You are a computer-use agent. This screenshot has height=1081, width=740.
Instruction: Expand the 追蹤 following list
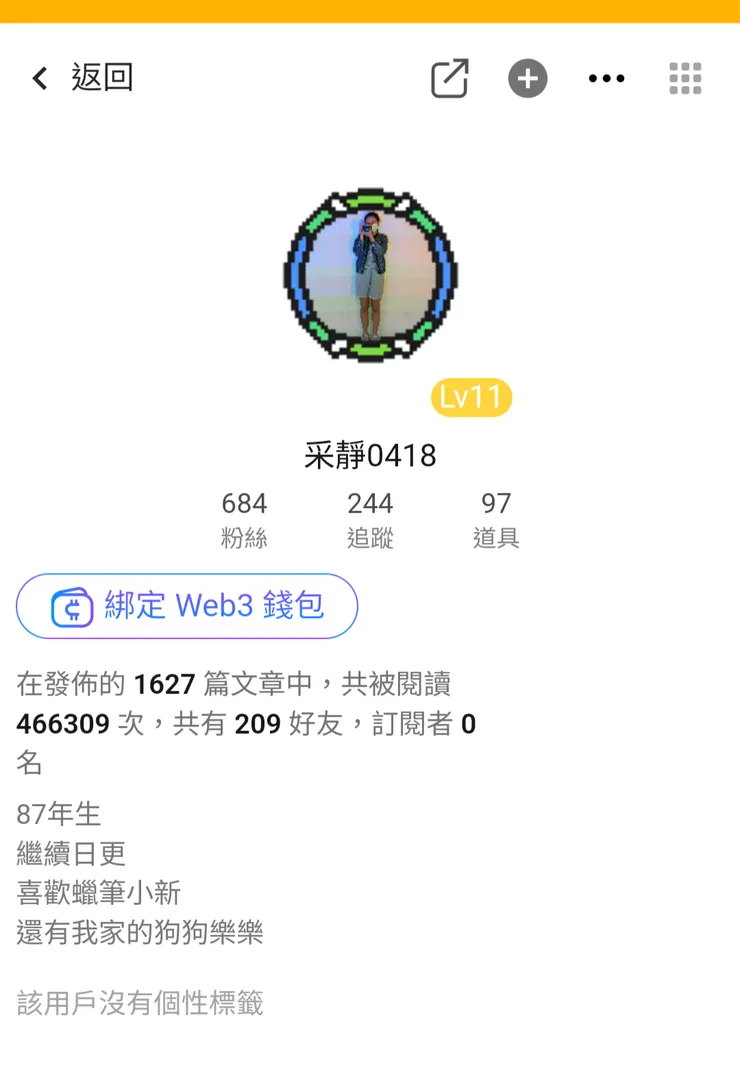pos(370,513)
